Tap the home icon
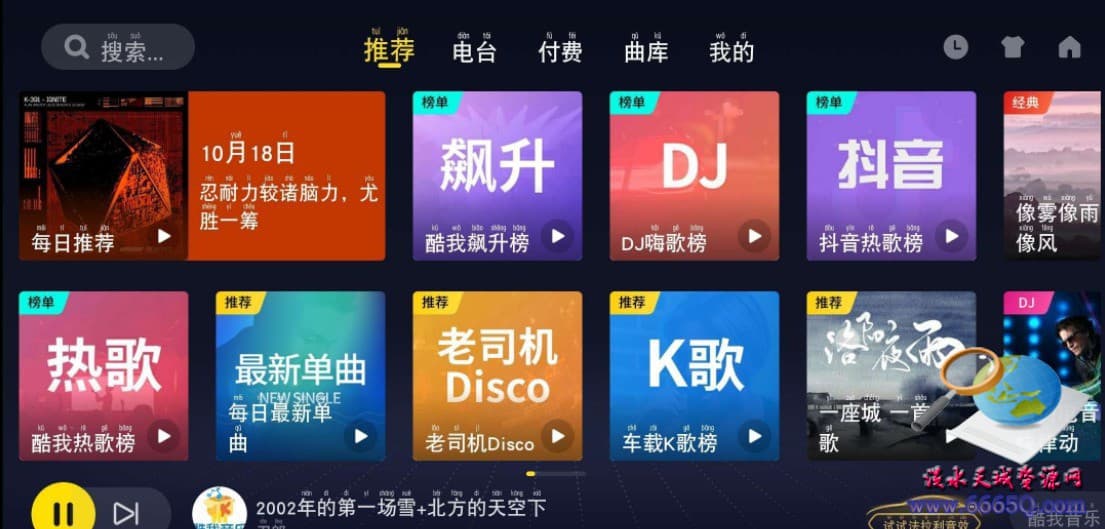This screenshot has height=529, width=1105. [1069, 47]
